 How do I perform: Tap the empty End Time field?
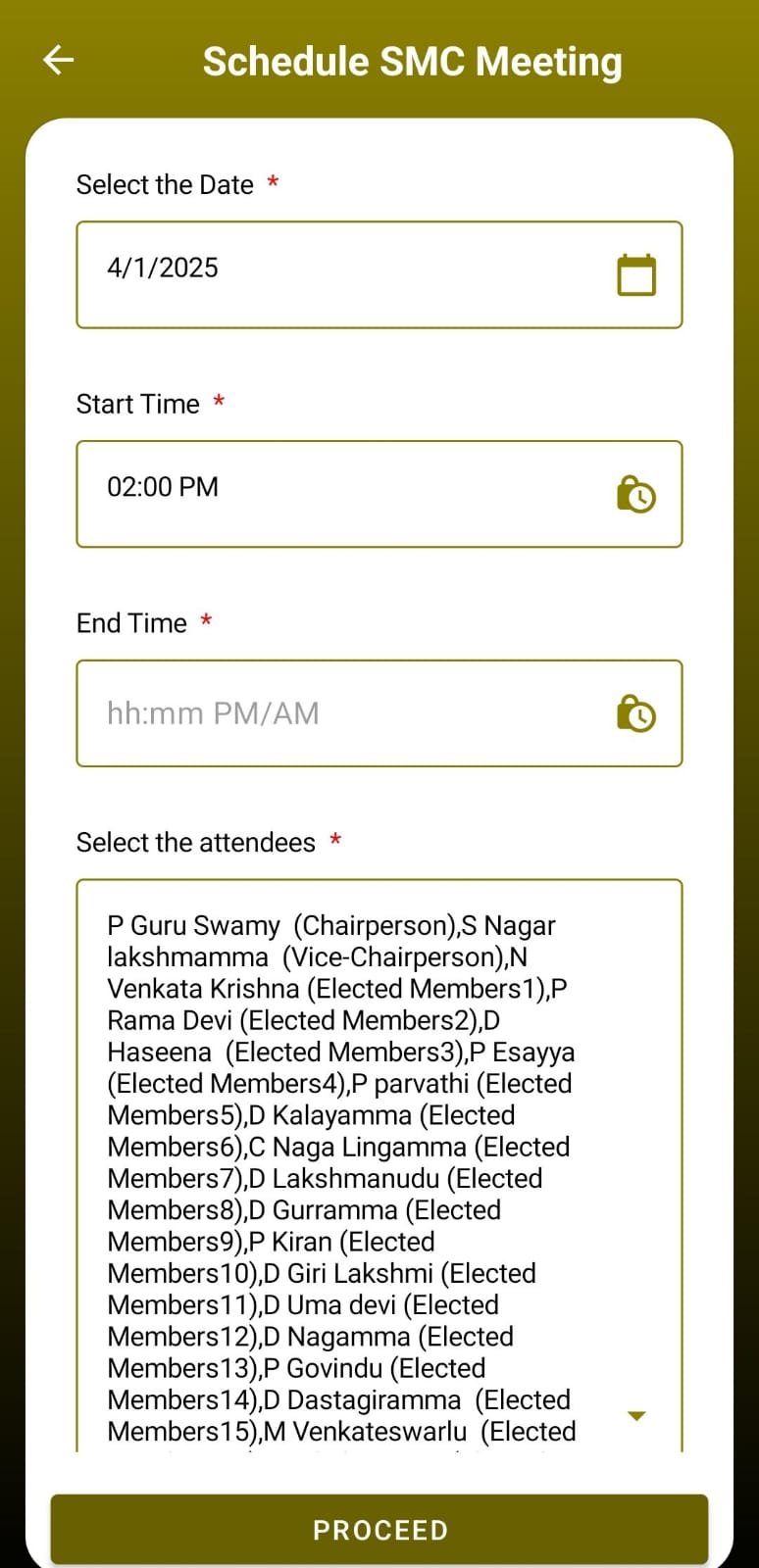pyautogui.click(x=379, y=713)
